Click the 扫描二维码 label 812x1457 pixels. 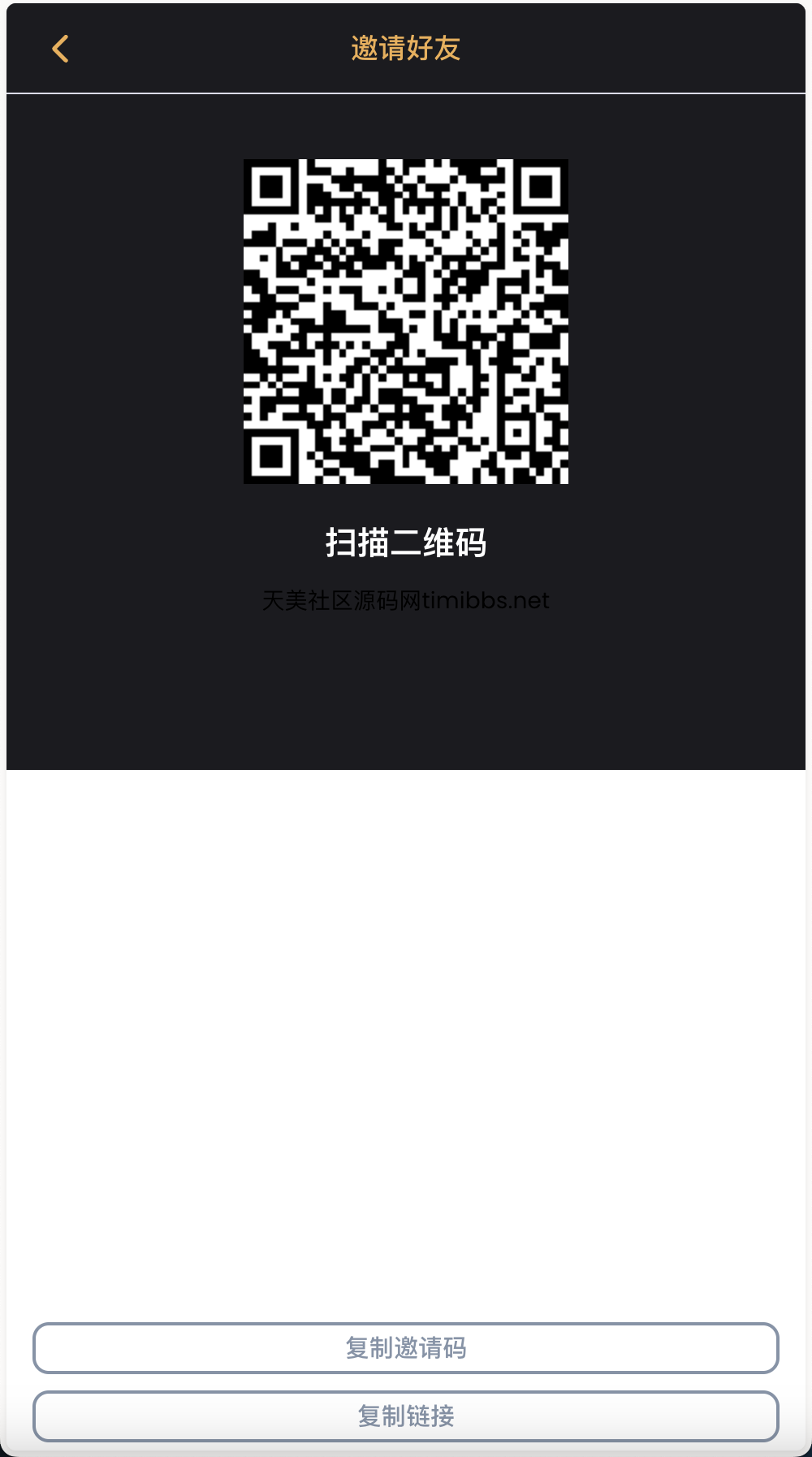point(406,544)
